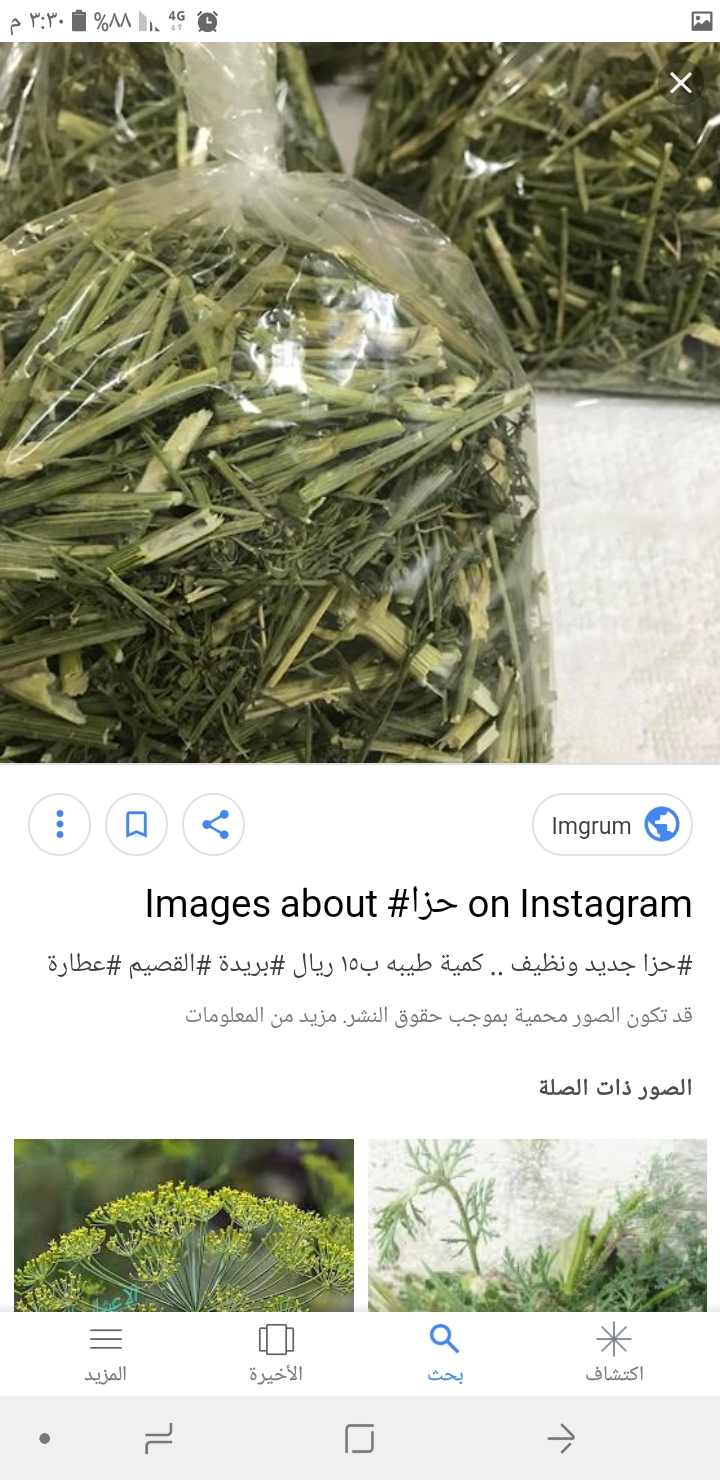
Task: Switch to the اكتشاف tab
Action: tap(614, 1352)
